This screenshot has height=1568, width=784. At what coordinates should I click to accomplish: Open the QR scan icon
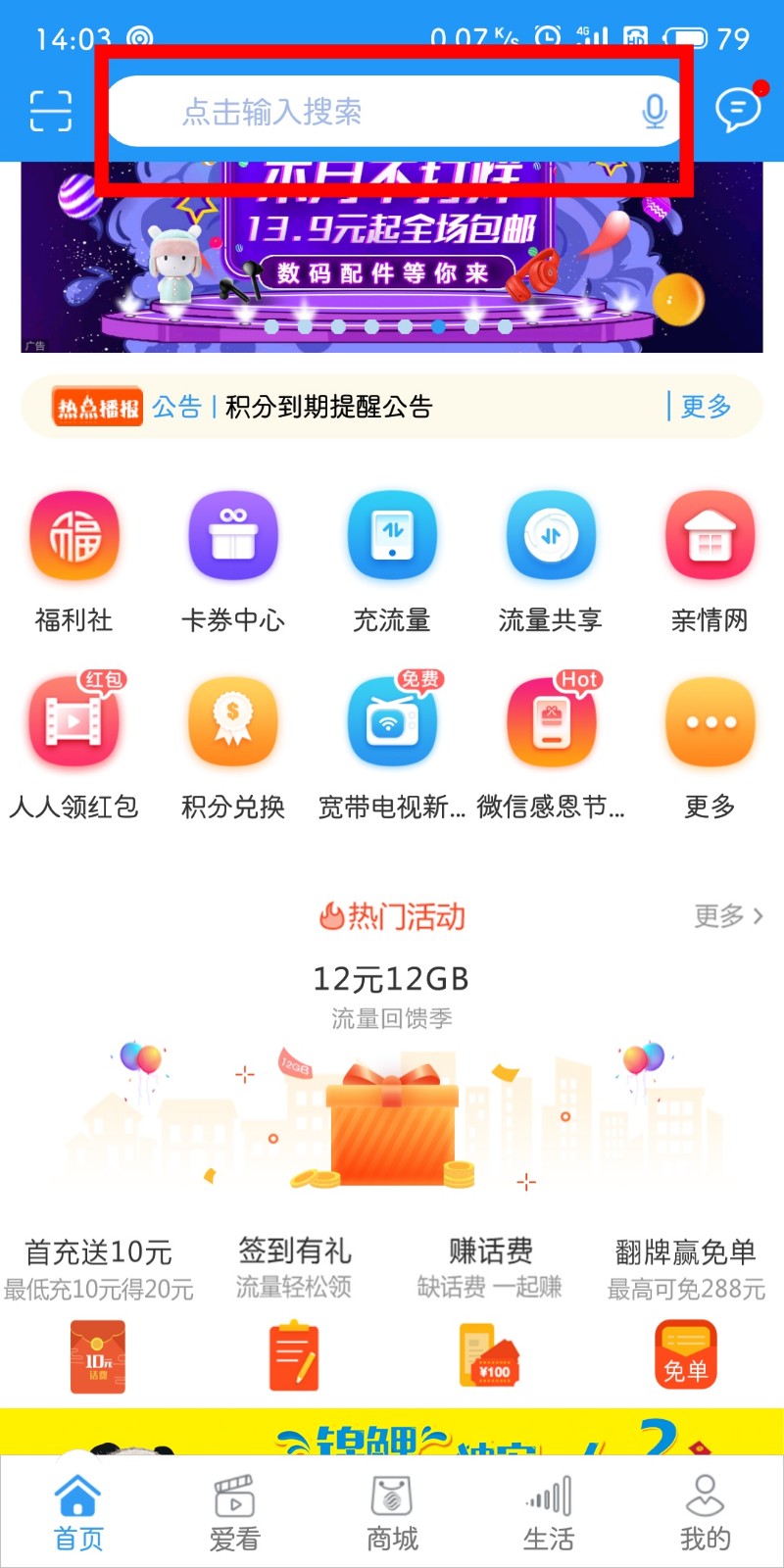(51, 111)
